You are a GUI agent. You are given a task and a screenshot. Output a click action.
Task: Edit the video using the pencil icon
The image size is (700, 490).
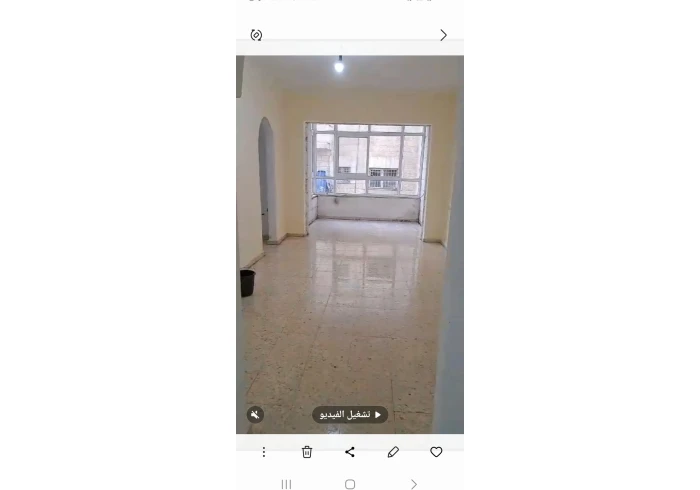(393, 452)
